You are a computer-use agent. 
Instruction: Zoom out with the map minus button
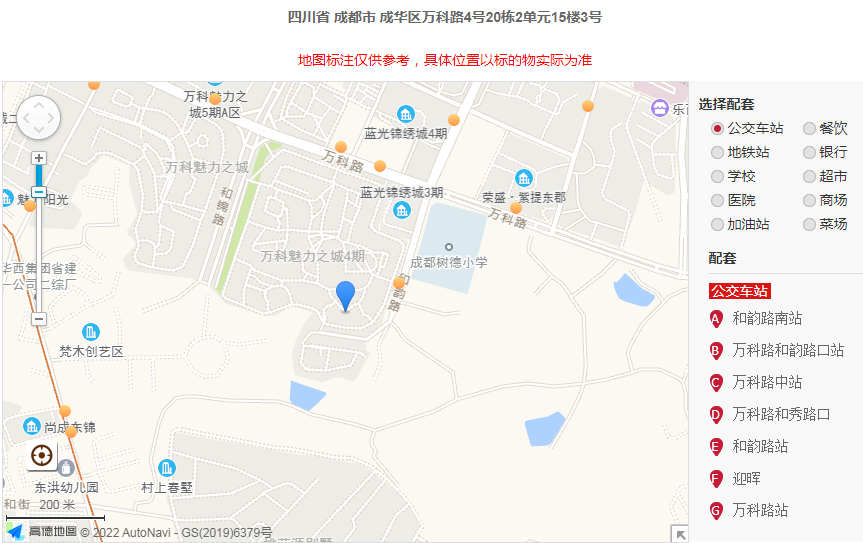coord(39,319)
